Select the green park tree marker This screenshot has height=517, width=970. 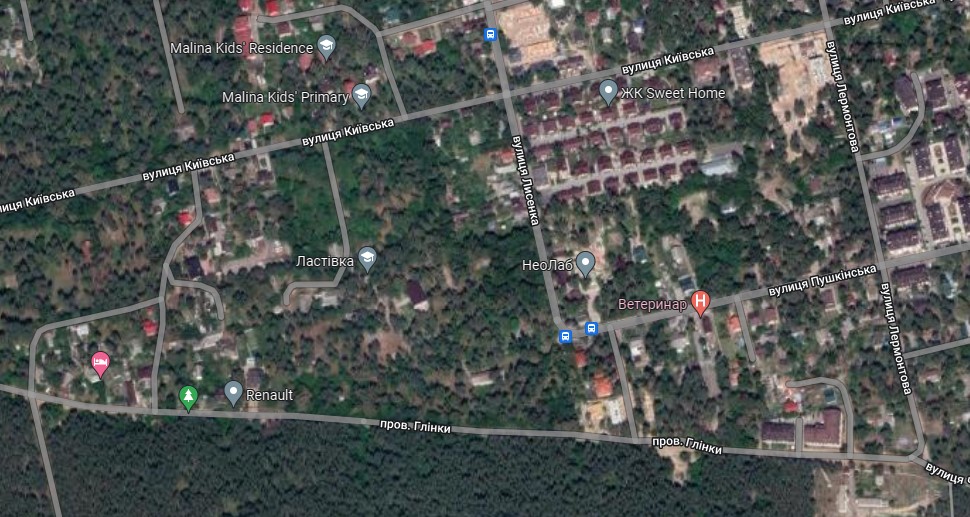(x=188, y=397)
